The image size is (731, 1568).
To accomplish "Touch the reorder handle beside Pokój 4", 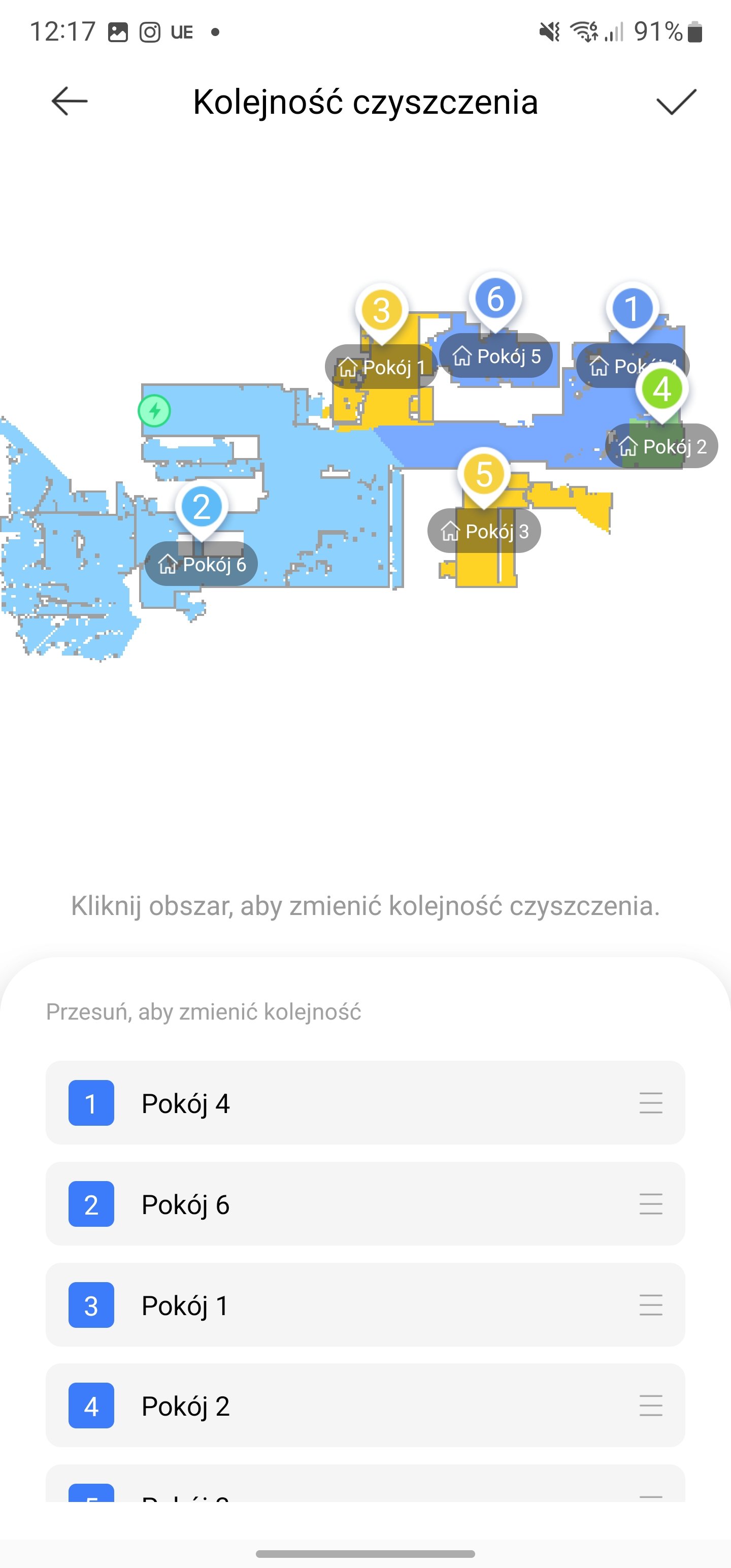I will tap(651, 1103).
